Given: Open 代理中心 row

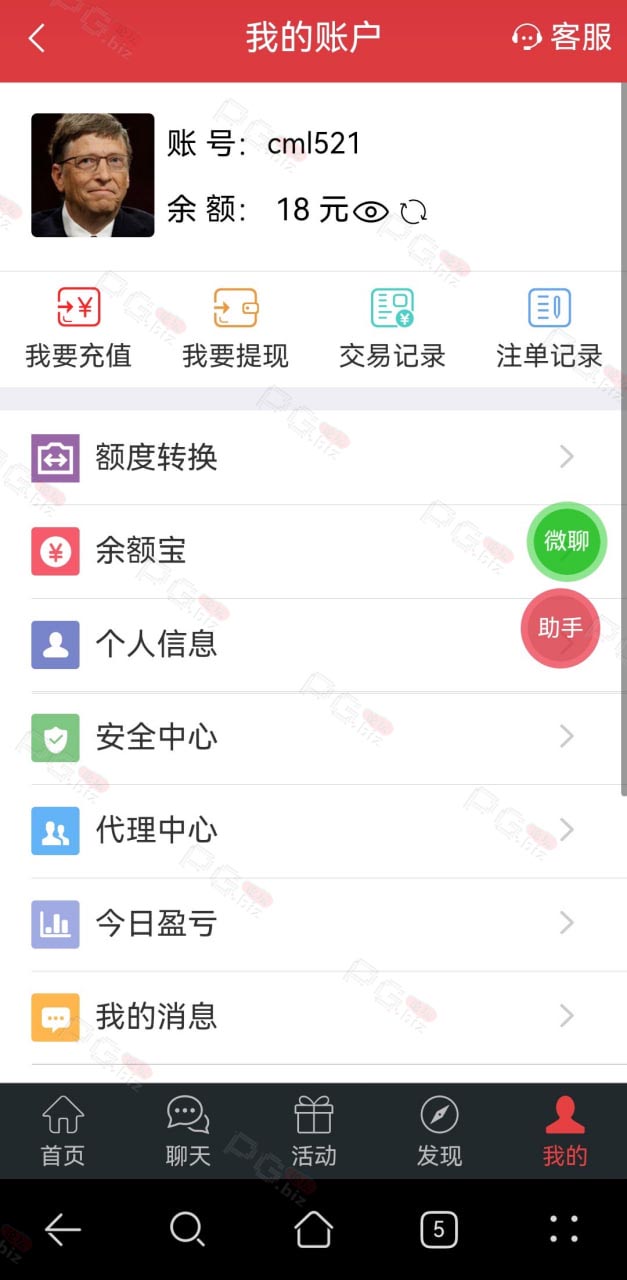Looking at the screenshot, I should coord(313,830).
